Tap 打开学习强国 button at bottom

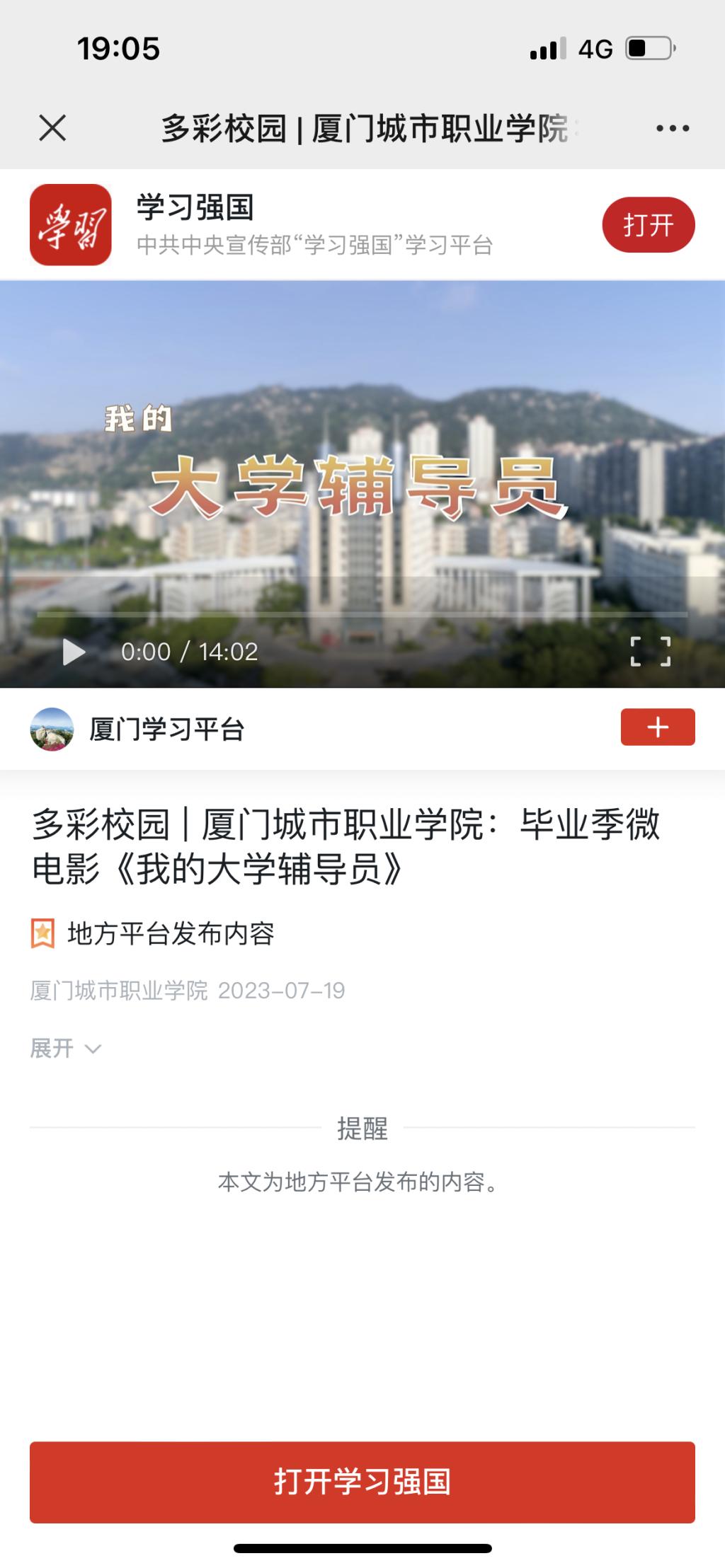pyautogui.click(x=362, y=1482)
